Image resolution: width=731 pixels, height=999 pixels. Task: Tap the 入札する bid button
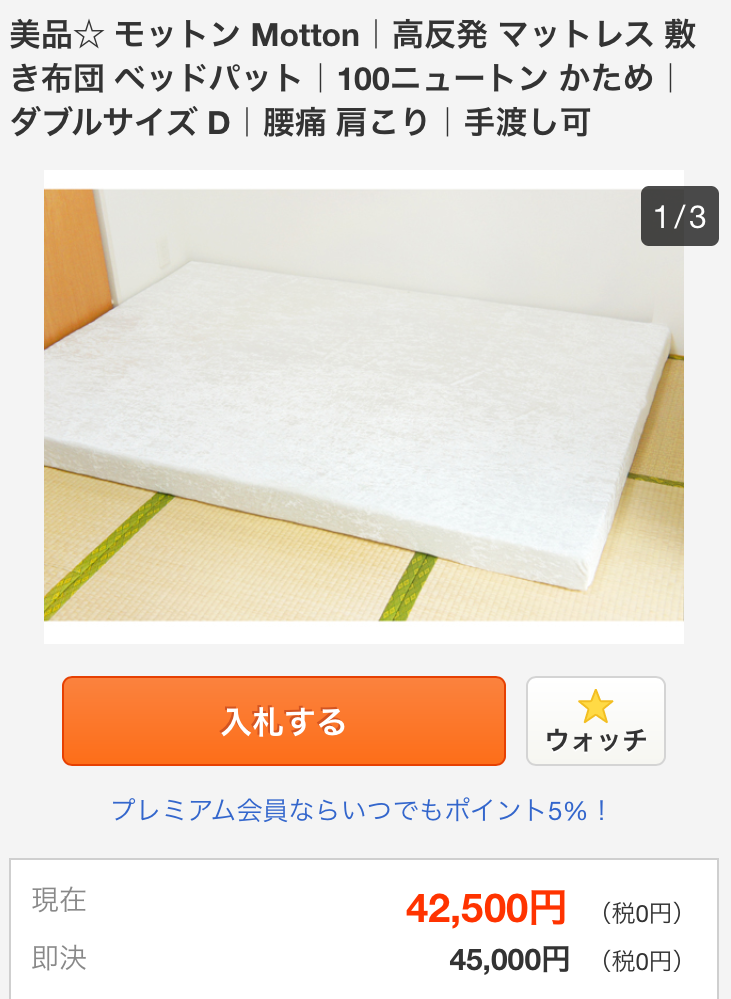[x=284, y=721]
